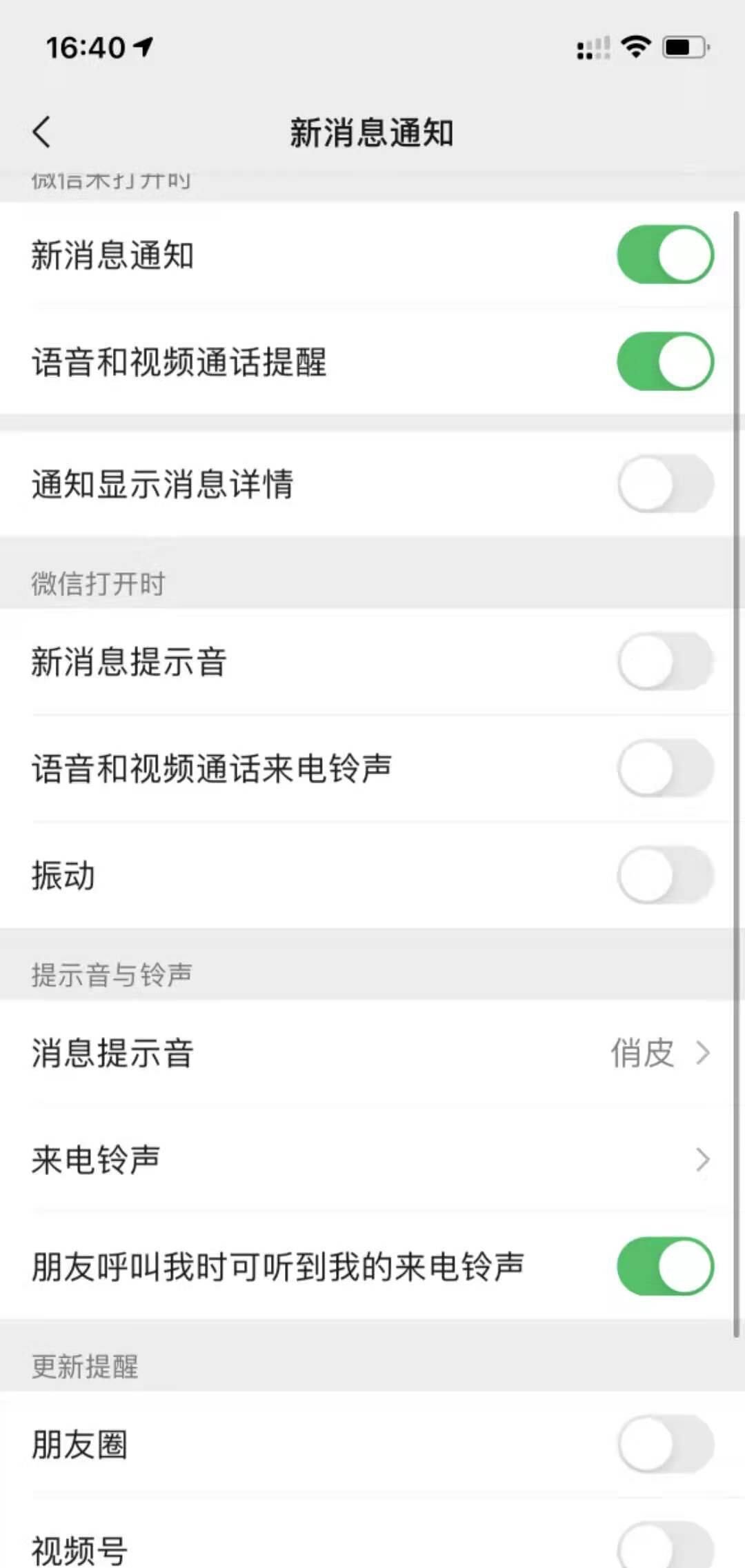Tap the chevron beside 俏皮
The width and height of the screenshot is (745, 1568).
(x=702, y=1052)
